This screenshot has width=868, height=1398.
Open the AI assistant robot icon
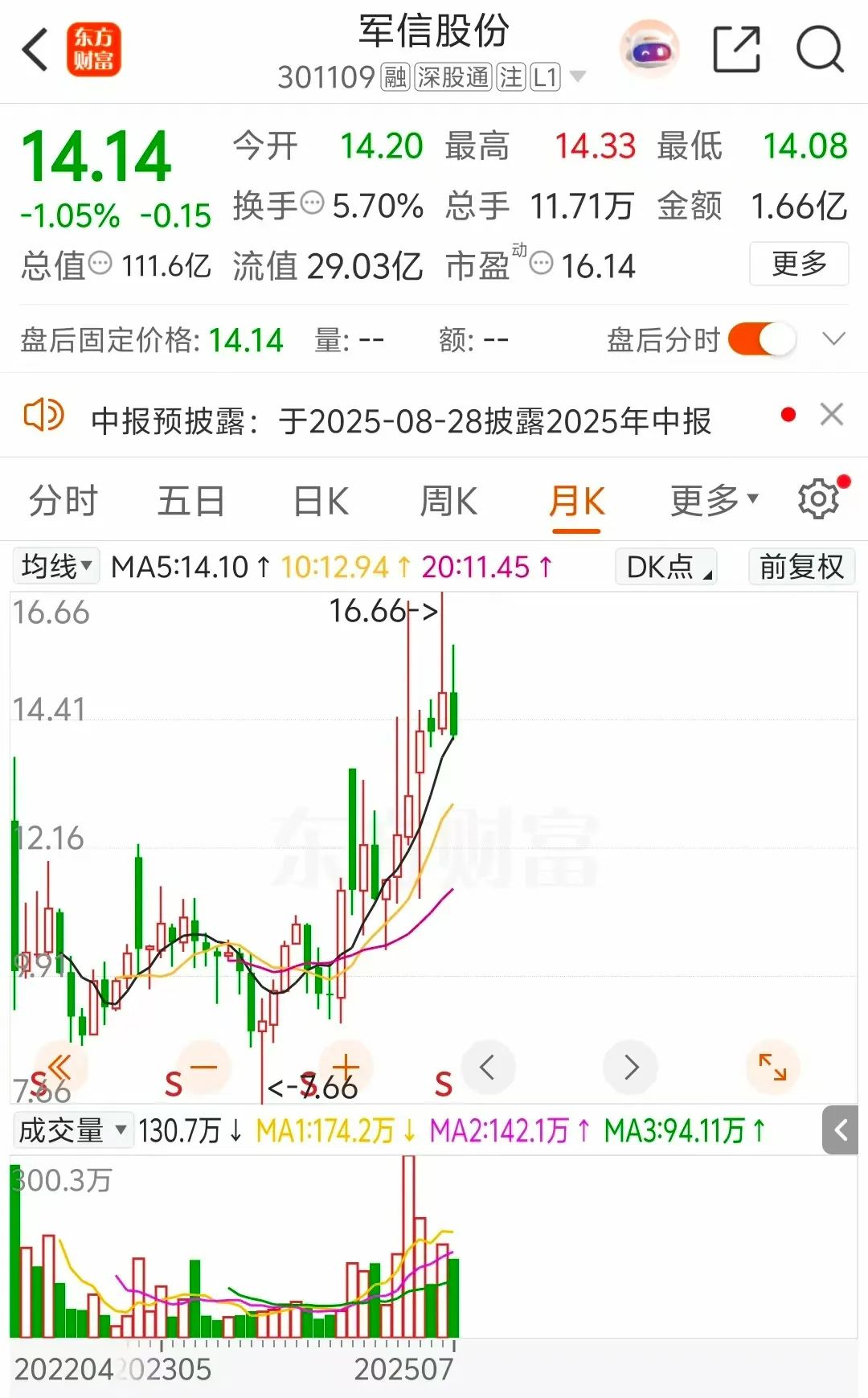coord(649,50)
